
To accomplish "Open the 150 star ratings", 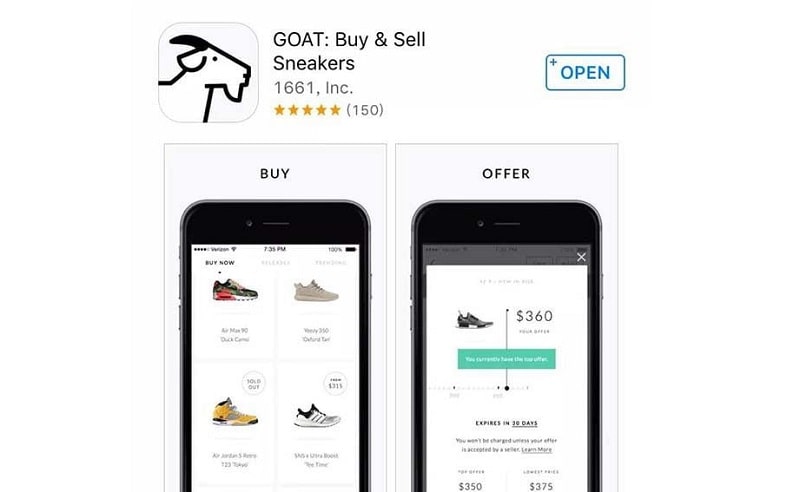I will [x=328, y=110].
